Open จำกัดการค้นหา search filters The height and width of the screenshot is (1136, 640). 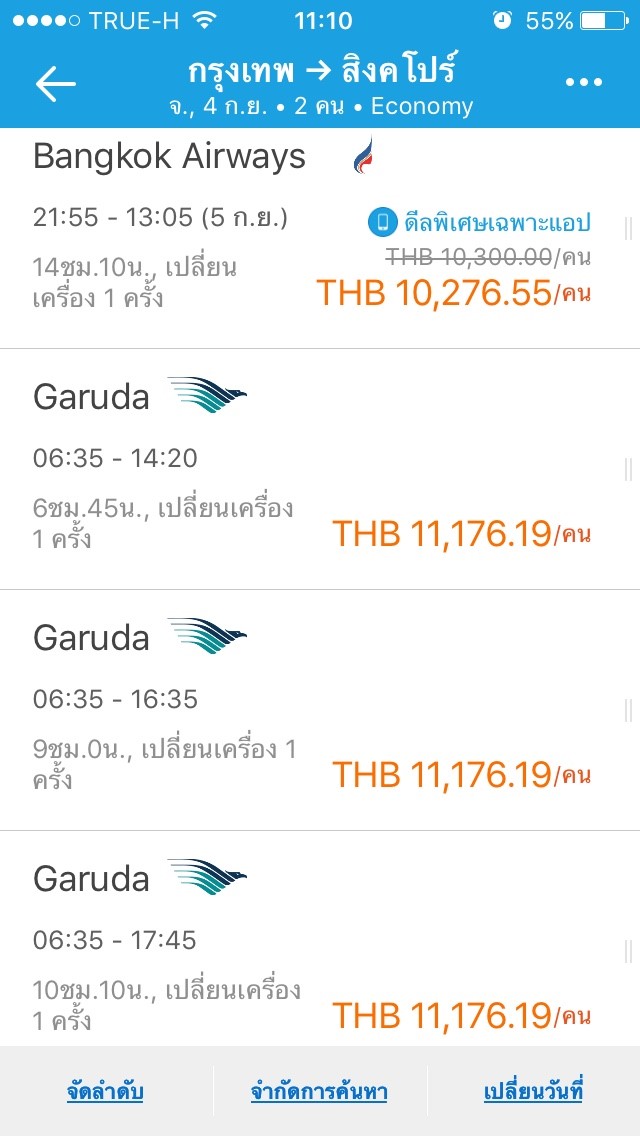click(x=319, y=1092)
